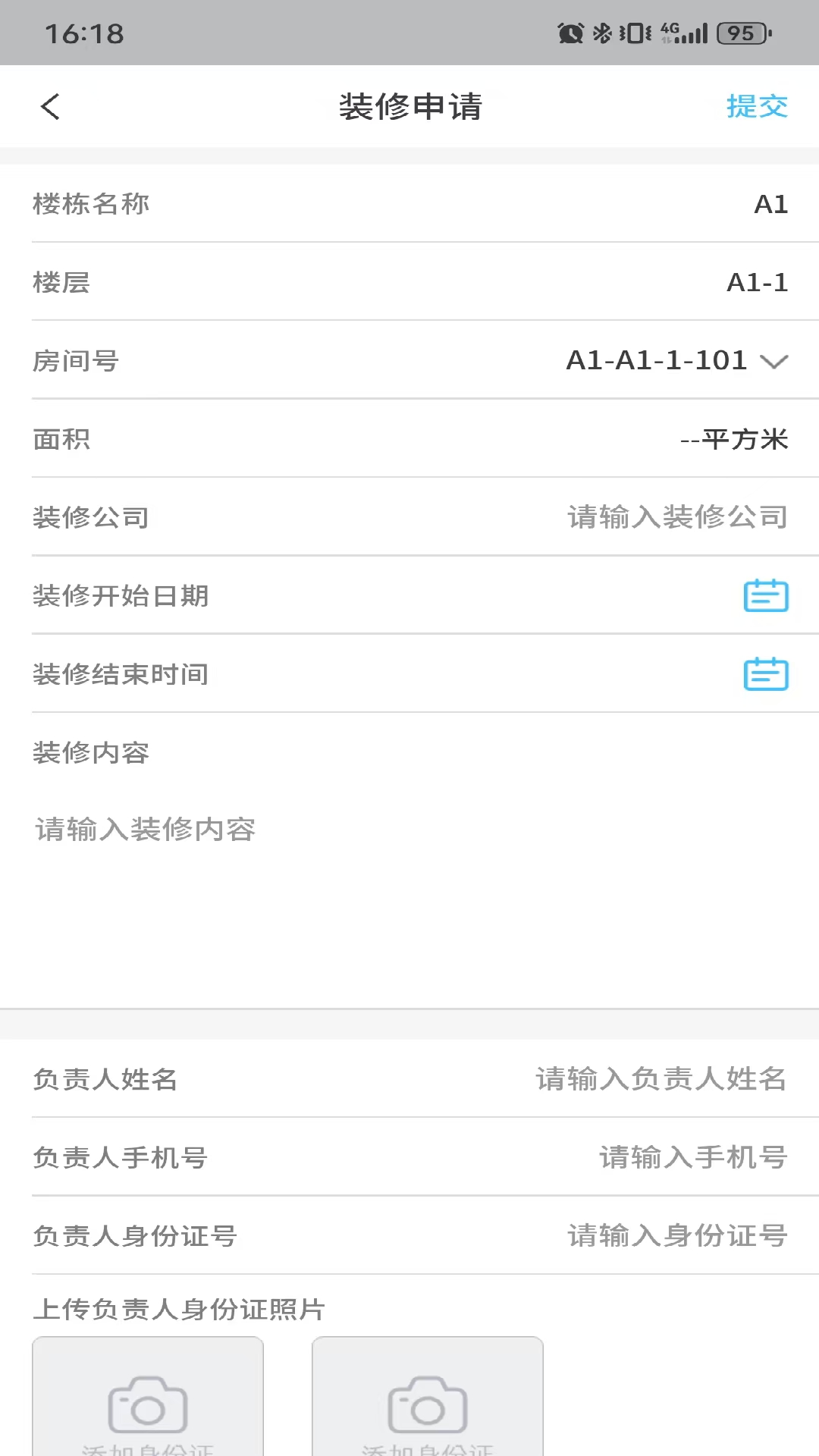Add the first ID card photo
Screen dimensions: 819x1456
tap(148, 1403)
